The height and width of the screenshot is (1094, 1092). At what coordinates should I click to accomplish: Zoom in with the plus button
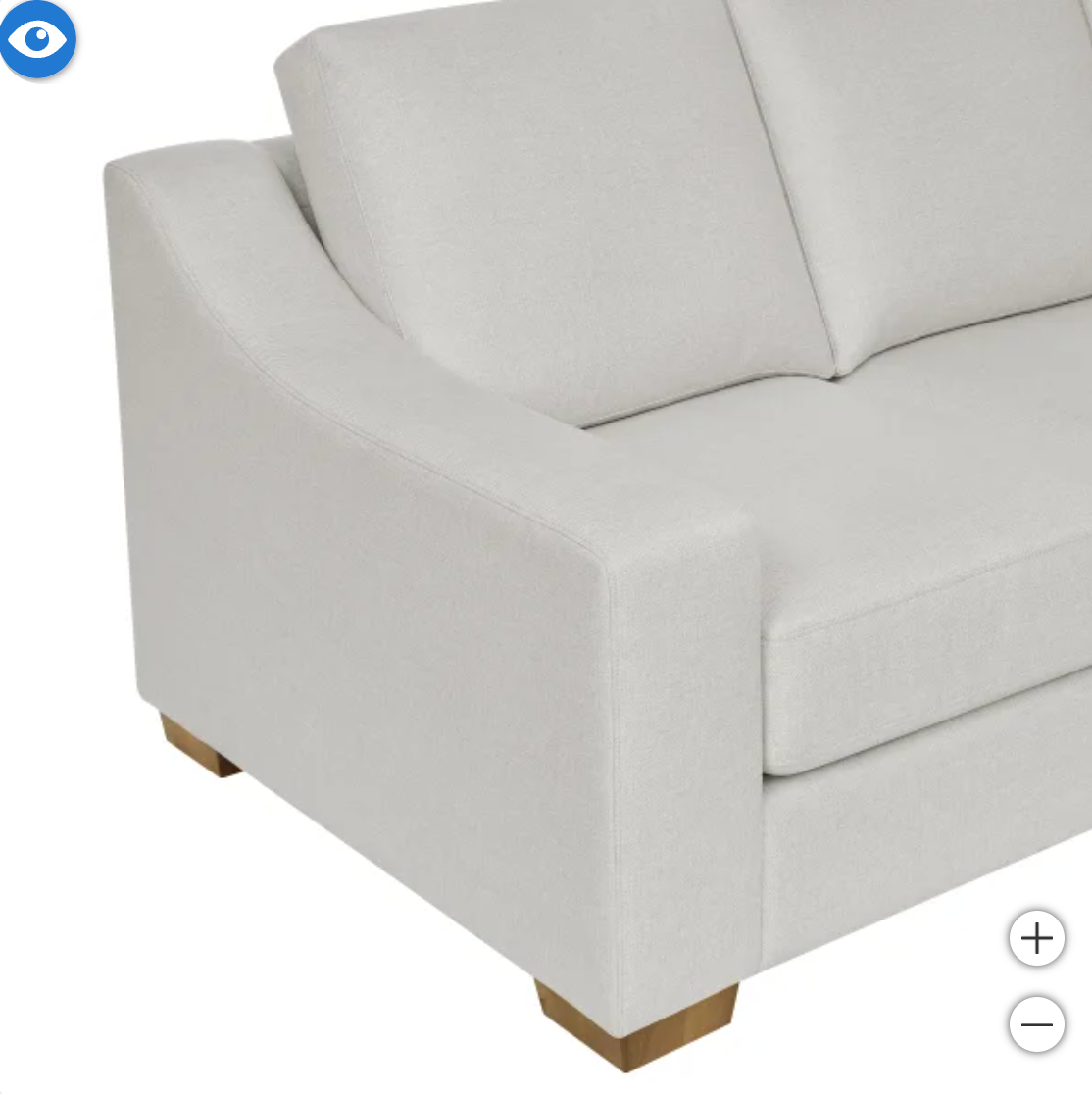[1036, 938]
